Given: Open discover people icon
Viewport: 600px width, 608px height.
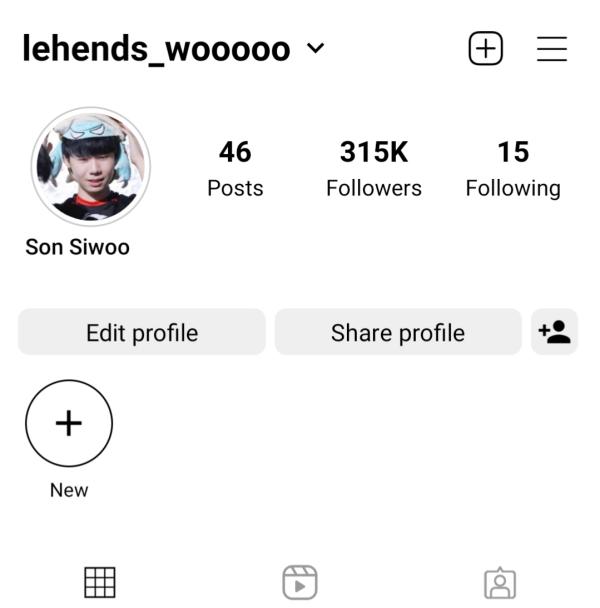Looking at the screenshot, I should tap(554, 332).
